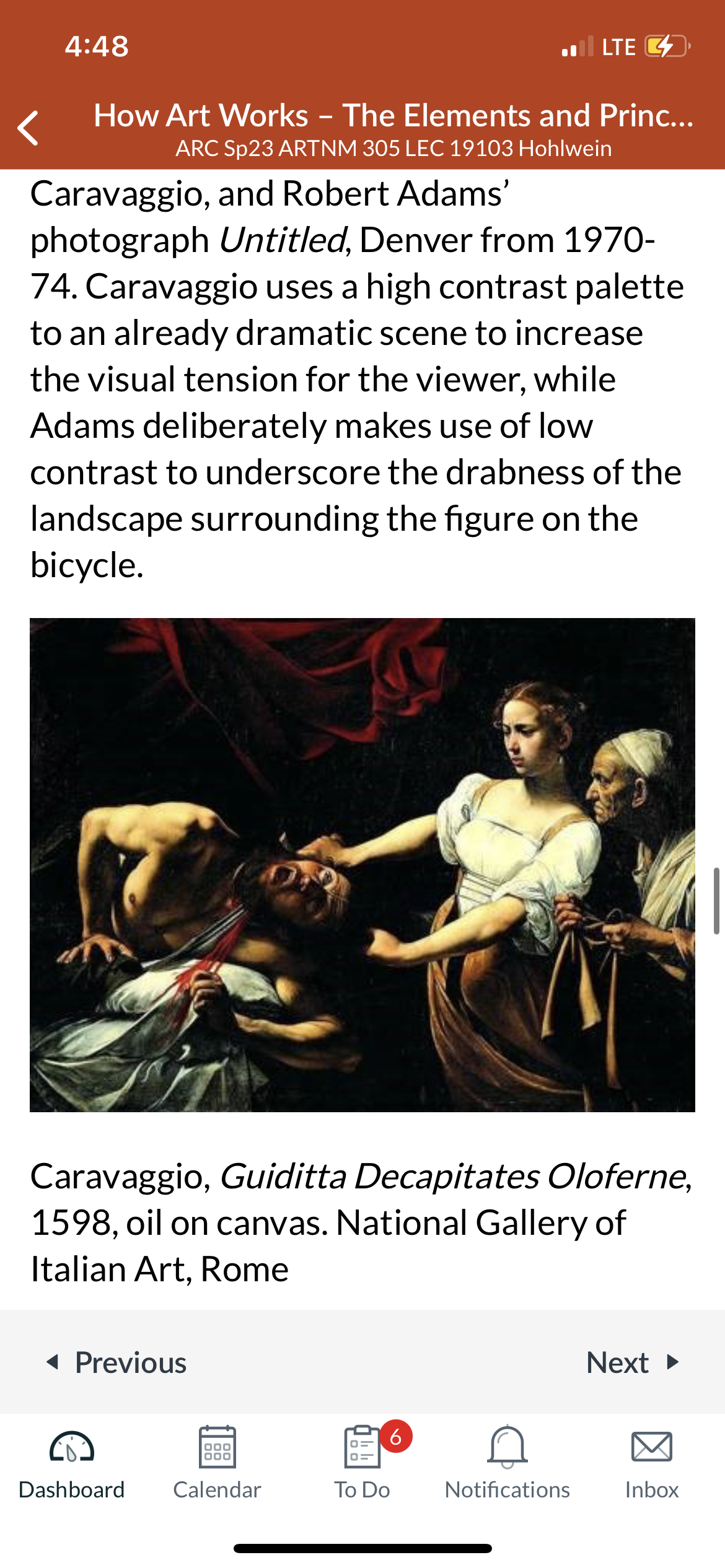Open the To Do tab

362,1463
